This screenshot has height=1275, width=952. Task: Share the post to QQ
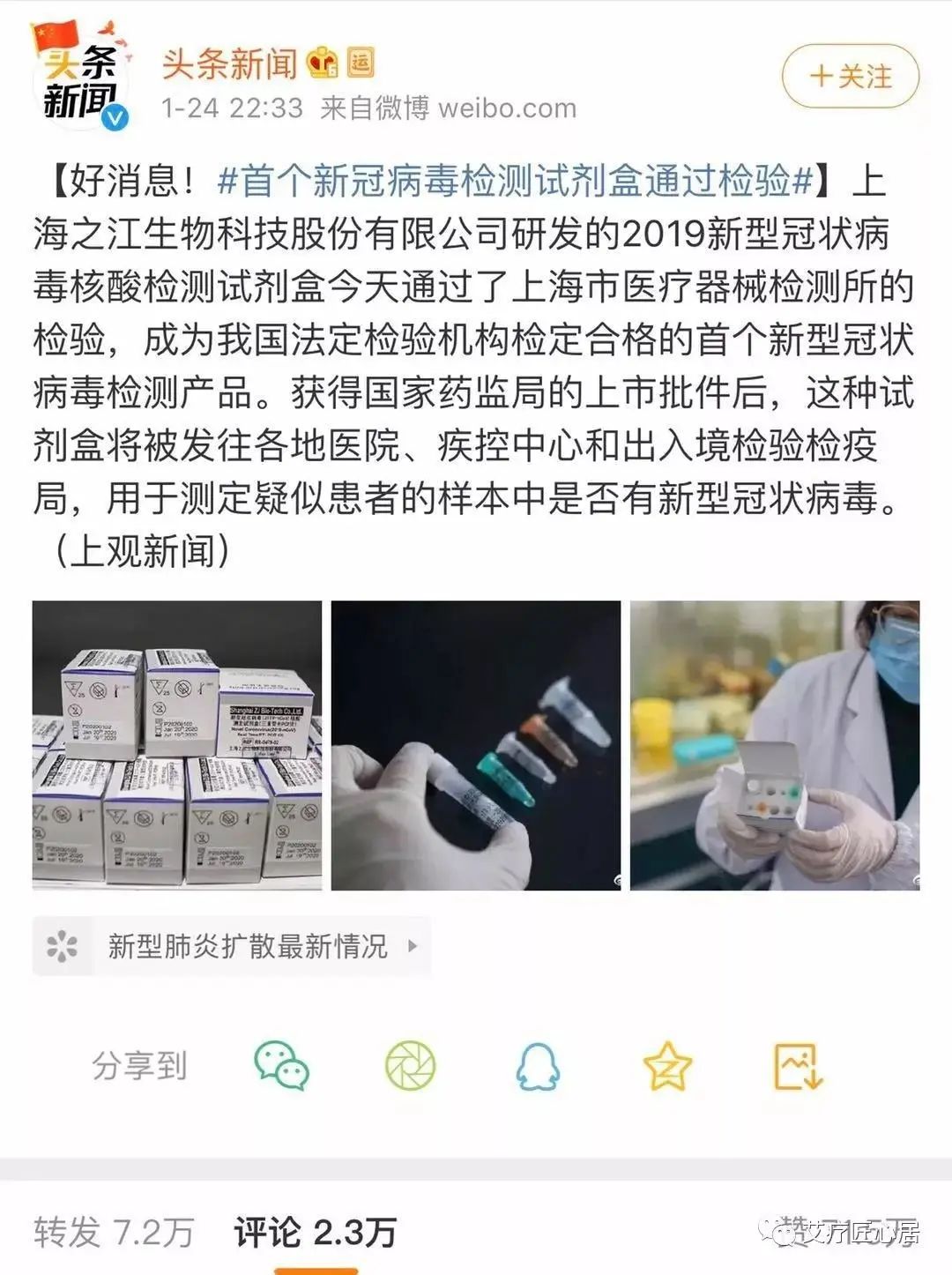(538, 1065)
